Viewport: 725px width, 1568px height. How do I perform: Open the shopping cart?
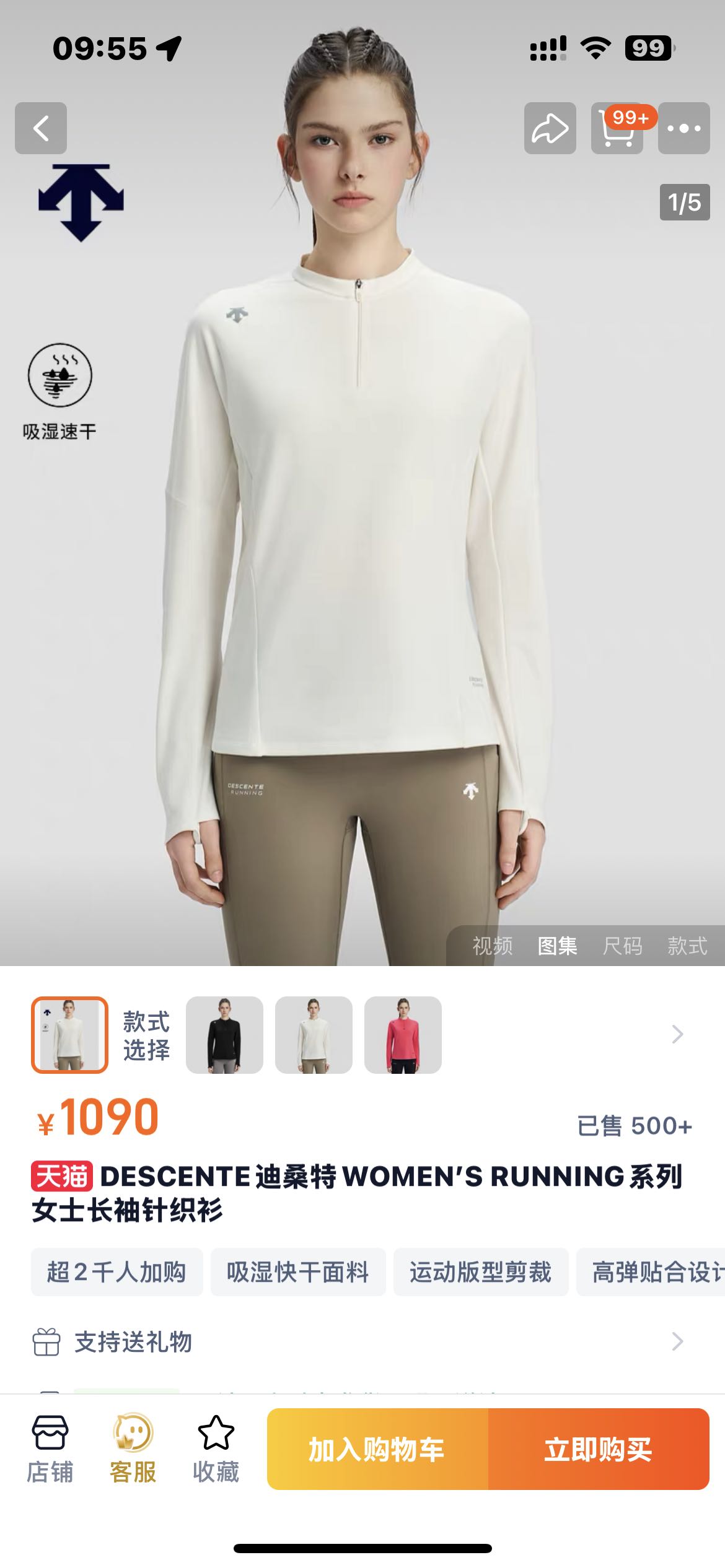click(617, 128)
